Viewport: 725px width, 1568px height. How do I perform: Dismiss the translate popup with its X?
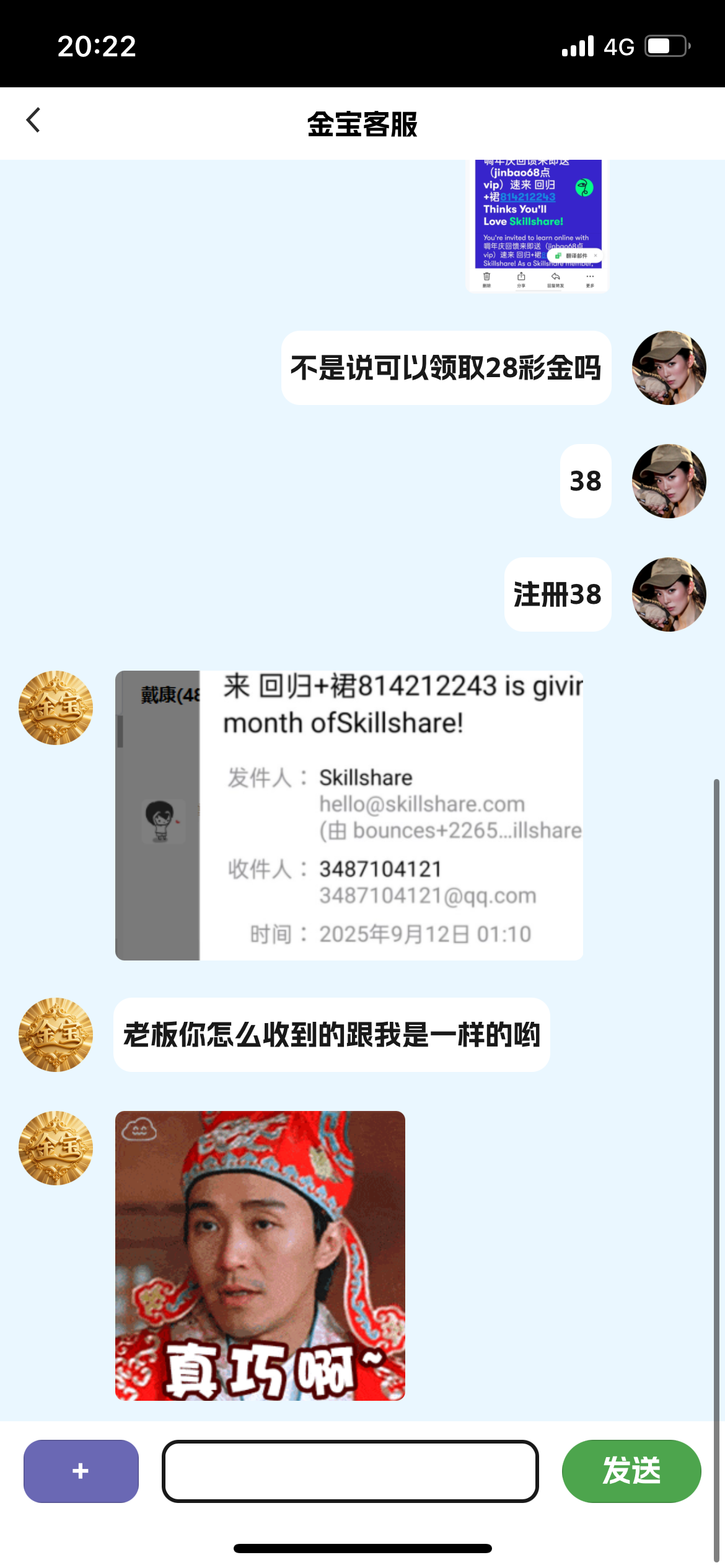coord(596,256)
